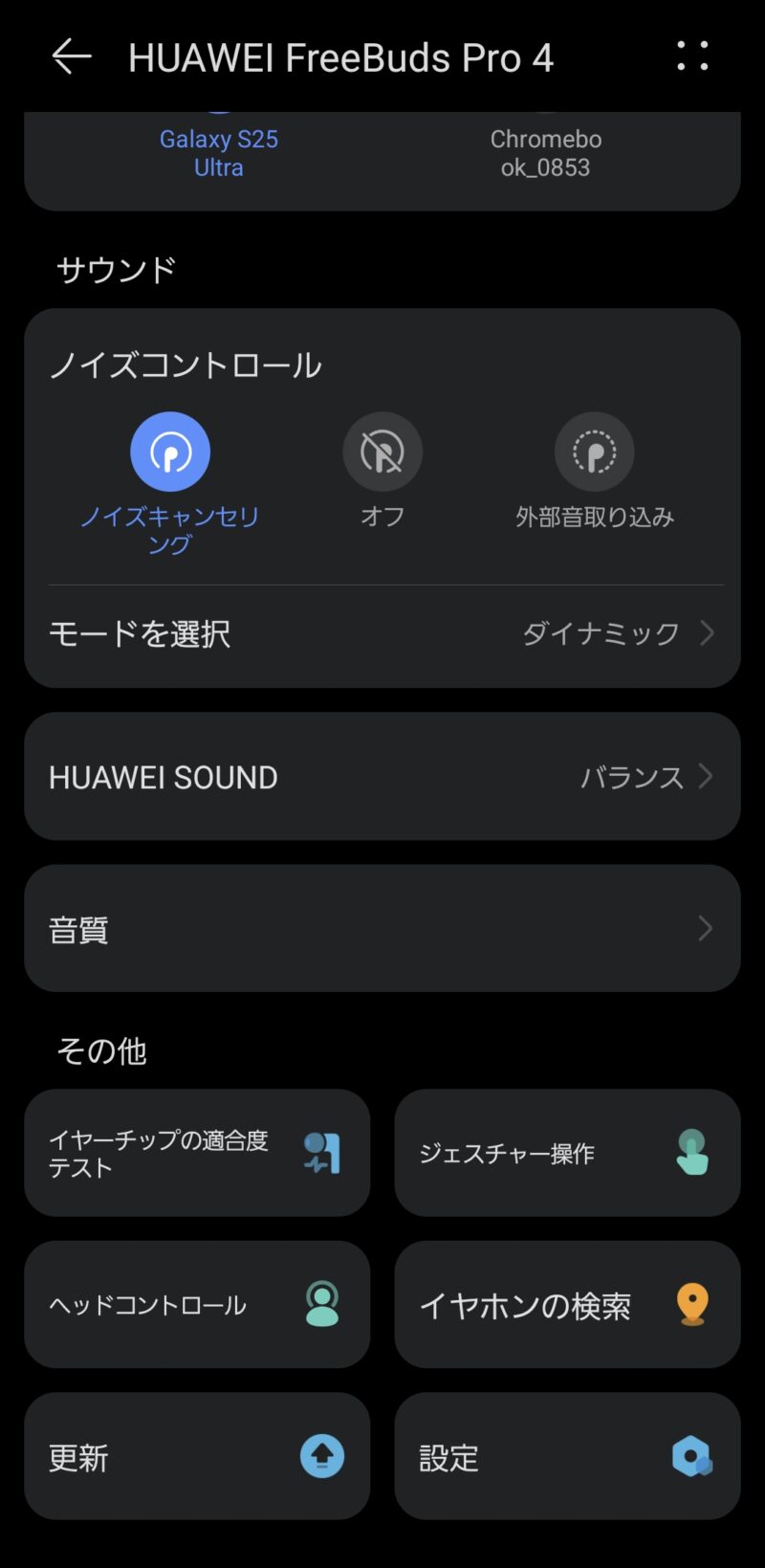765x1568 pixels.
Task: Enable ノイズキャンセリング mode
Action: pyautogui.click(x=170, y=452)
